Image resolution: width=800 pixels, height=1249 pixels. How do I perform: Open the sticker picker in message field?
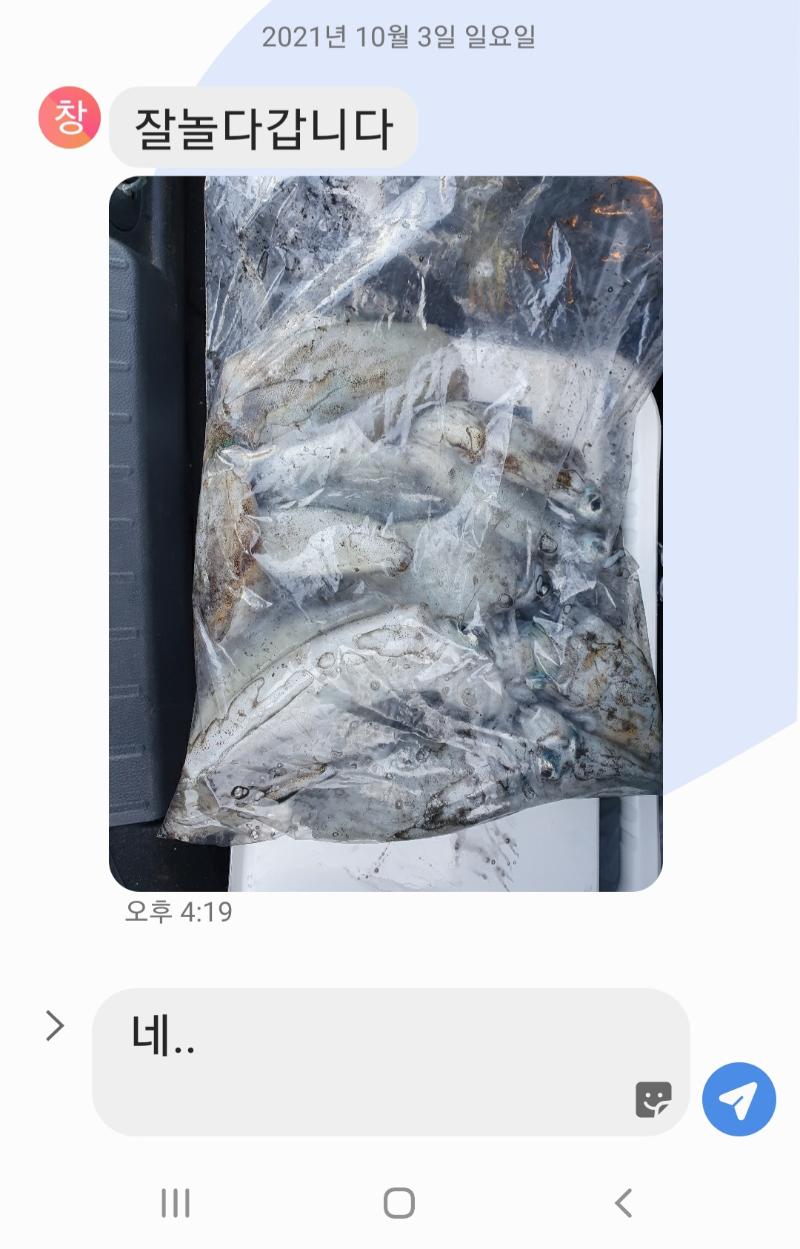653,1100
